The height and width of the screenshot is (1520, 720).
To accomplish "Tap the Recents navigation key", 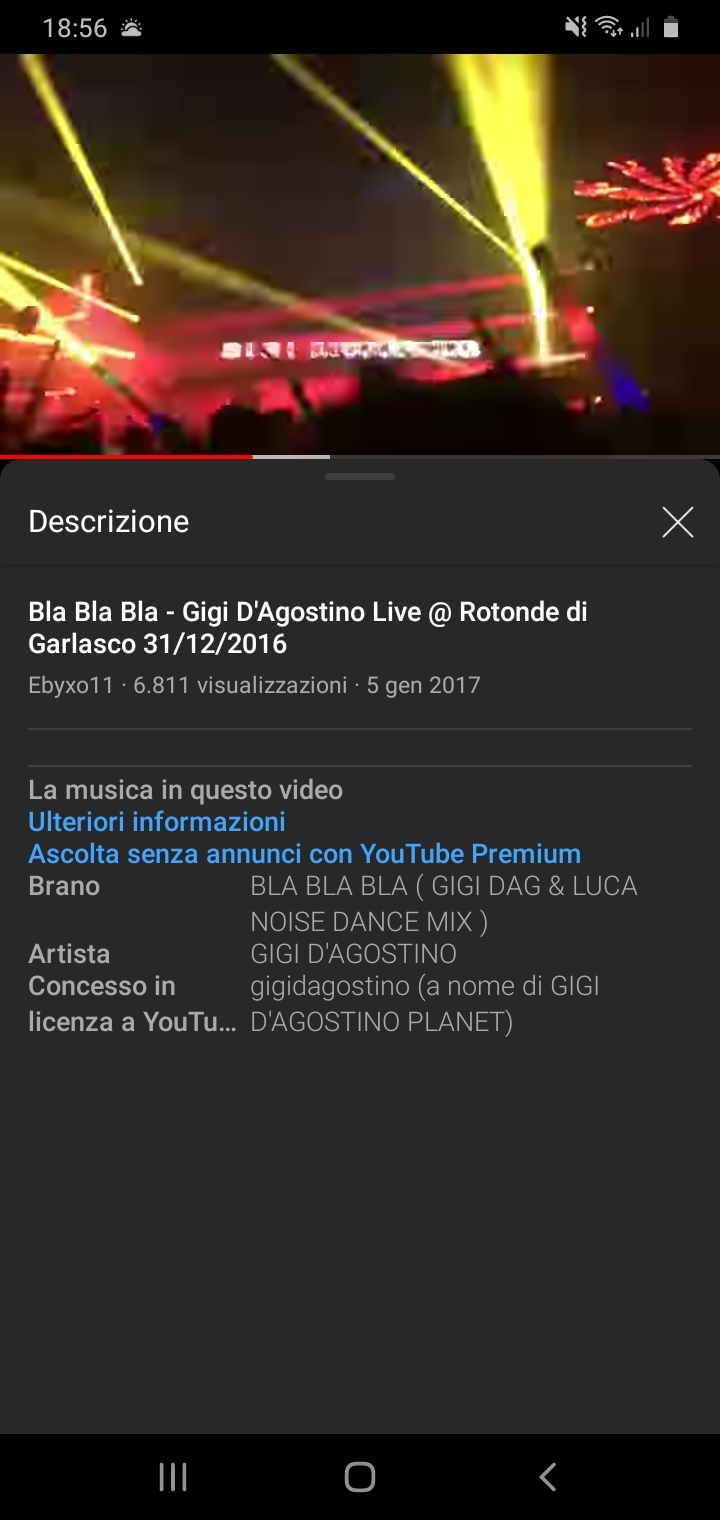I will 172,1475.
